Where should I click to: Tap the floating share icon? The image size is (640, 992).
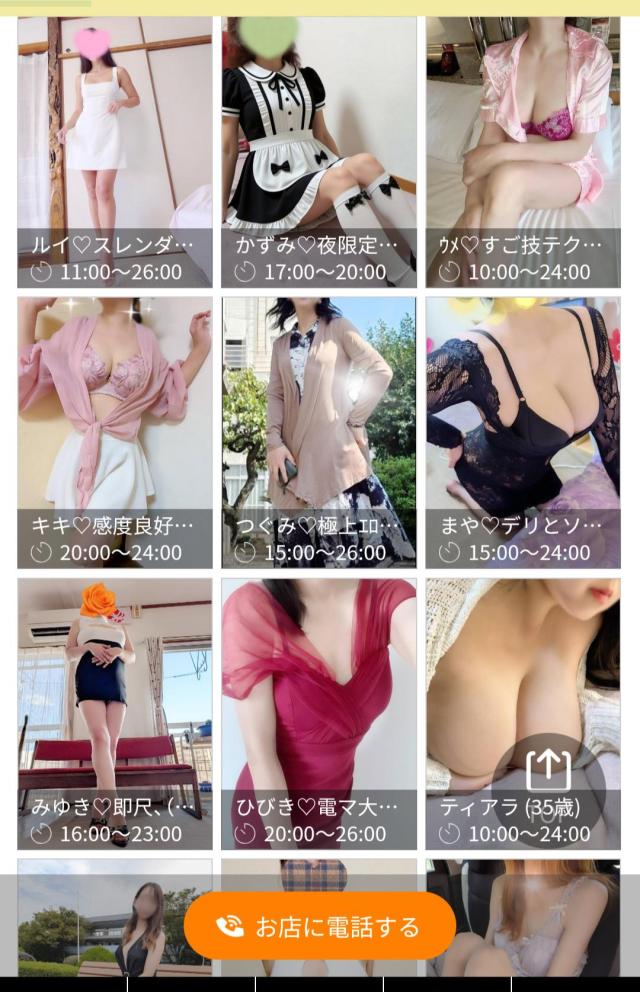(x=548, y=771)
